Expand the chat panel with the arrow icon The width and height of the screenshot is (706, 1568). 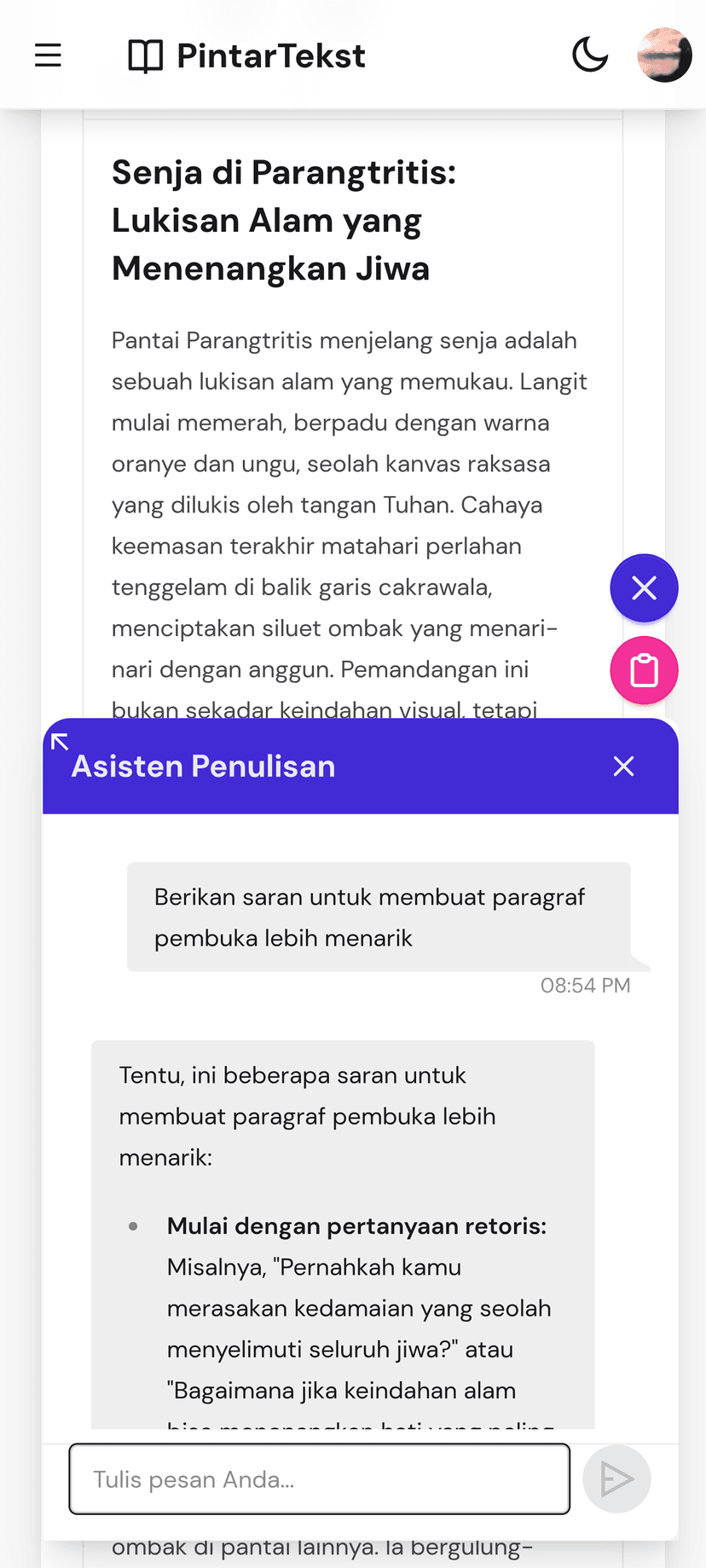[59, 742]
